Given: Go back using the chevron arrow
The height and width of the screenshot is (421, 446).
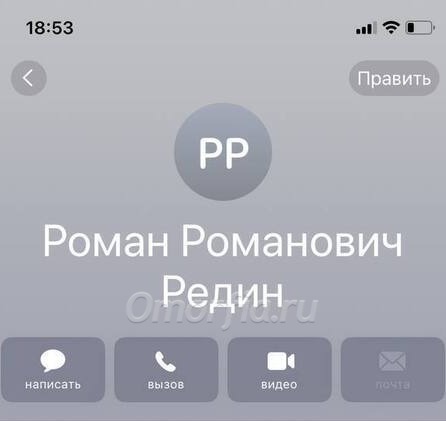Looking at the screenshot, I should coord(29,78).
